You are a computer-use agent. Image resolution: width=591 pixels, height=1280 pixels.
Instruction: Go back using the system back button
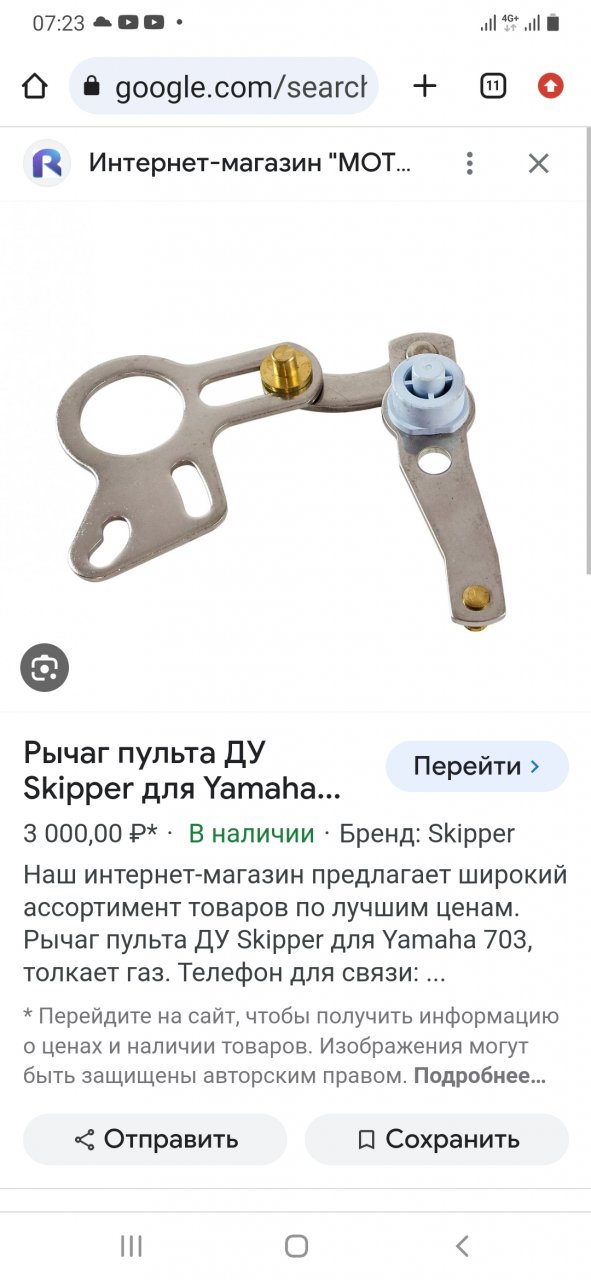point(461,1245)
